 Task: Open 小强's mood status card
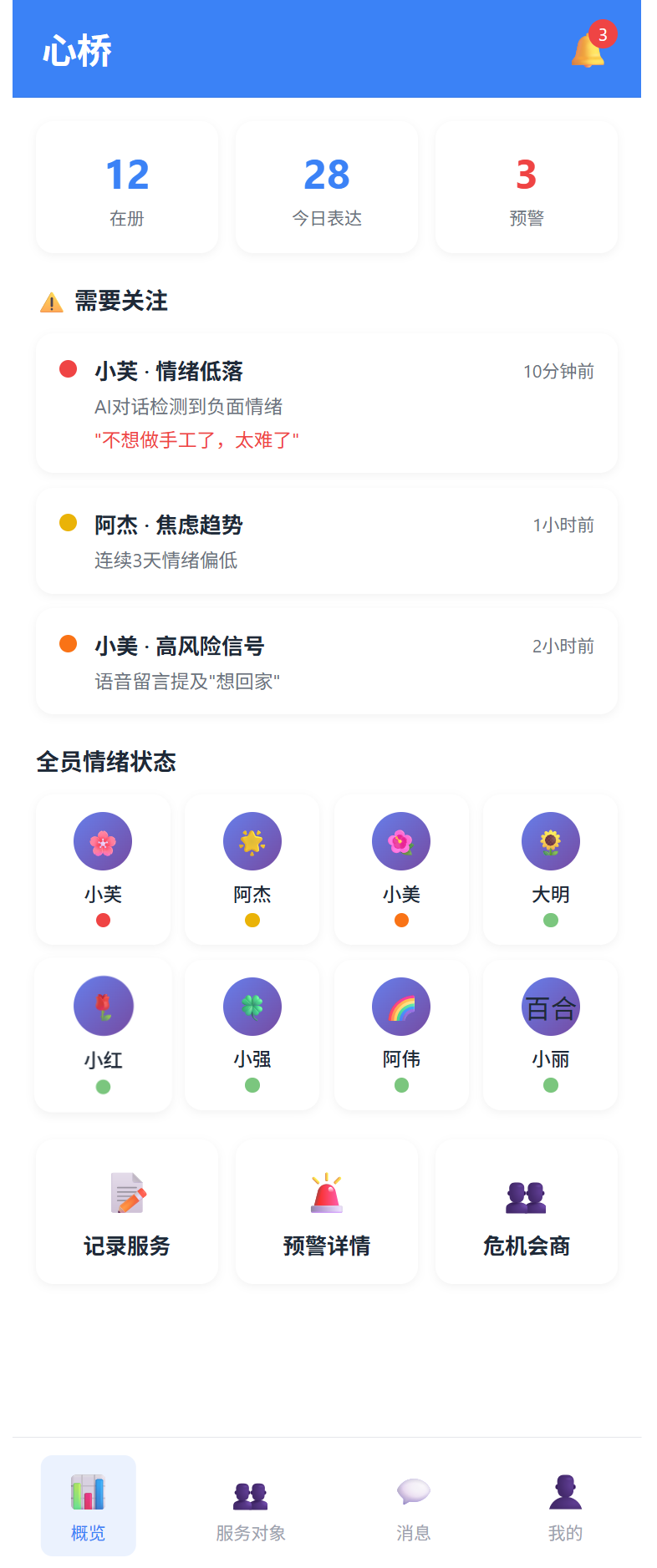pos(252,1035)
